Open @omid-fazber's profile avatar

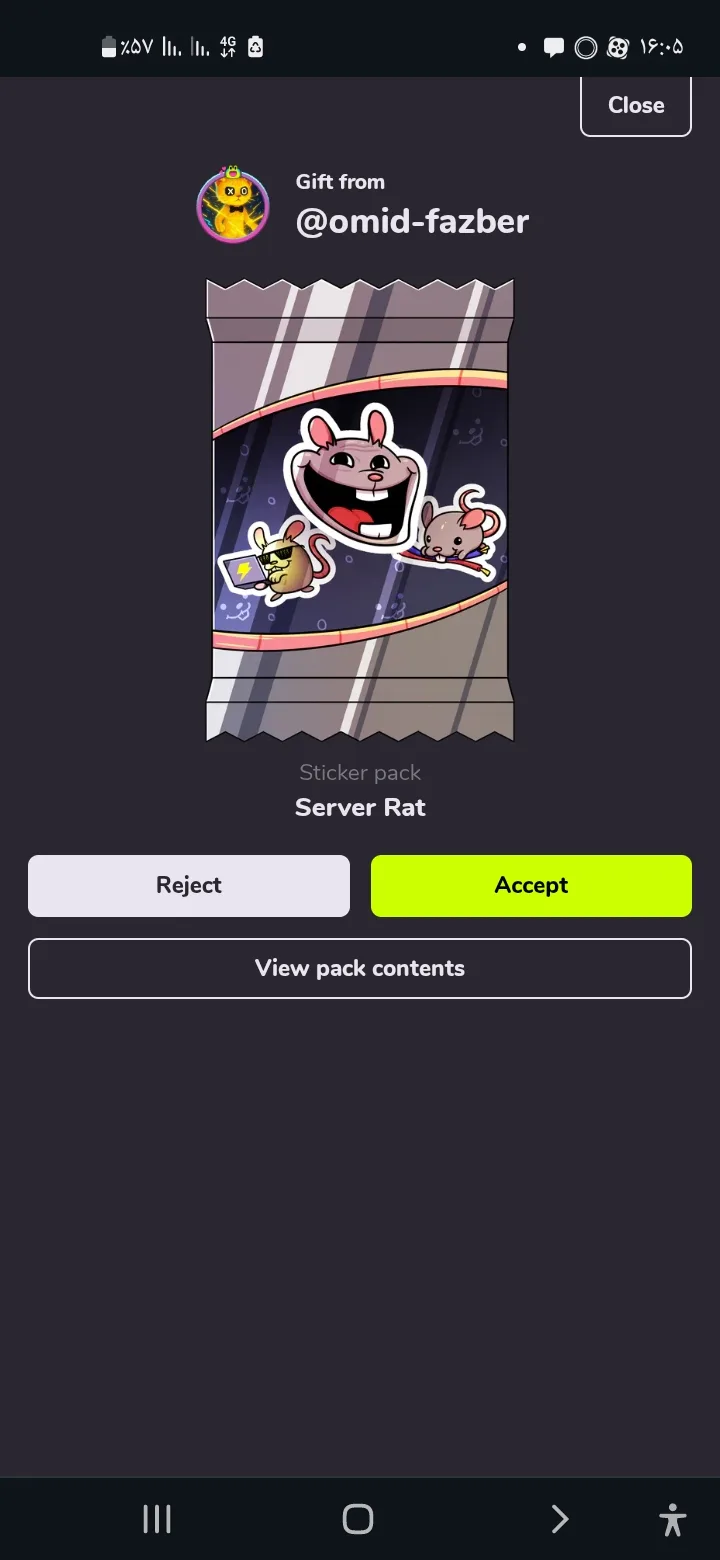tap(233, 205)
